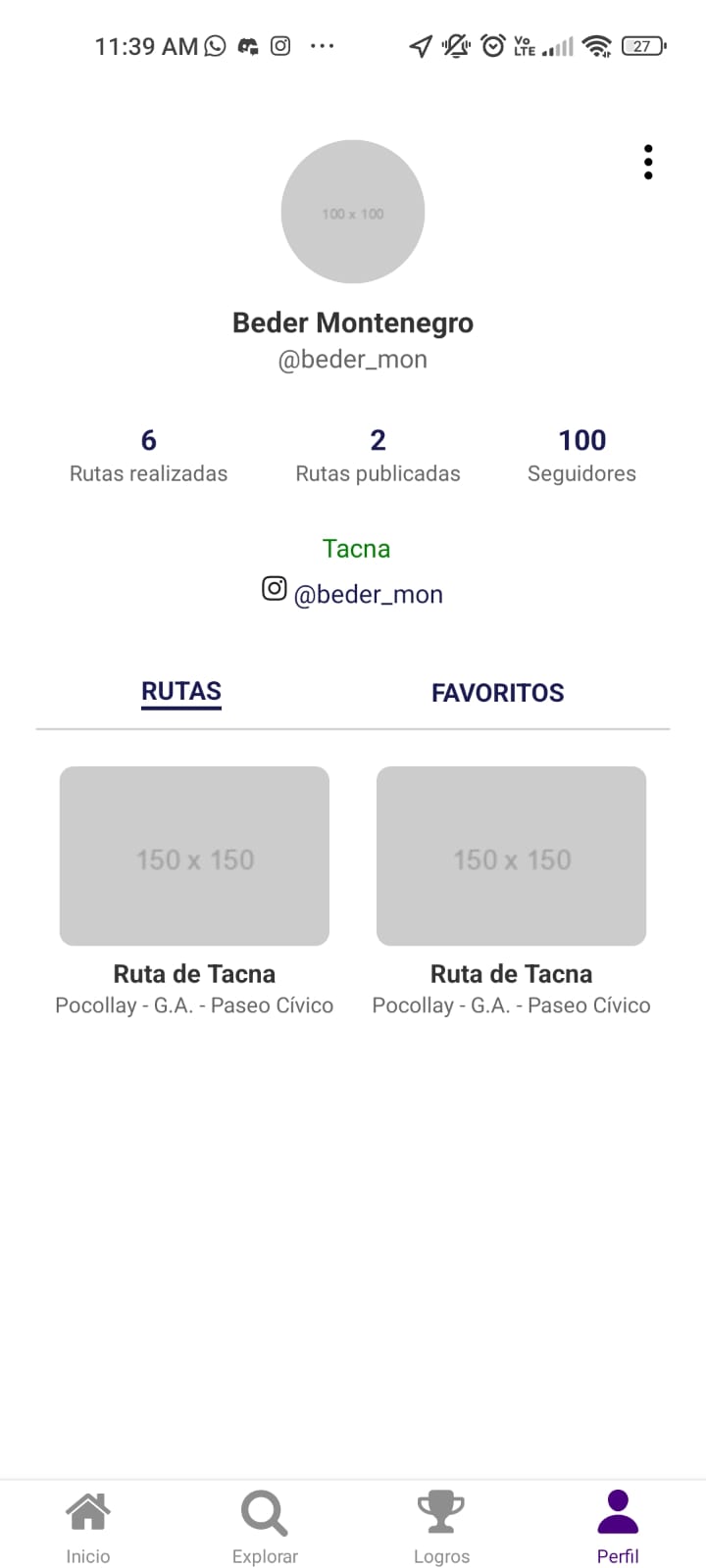Tap the Perfil tab
This screenshot has width=706, height=1568.
(x=618, y=1526)
